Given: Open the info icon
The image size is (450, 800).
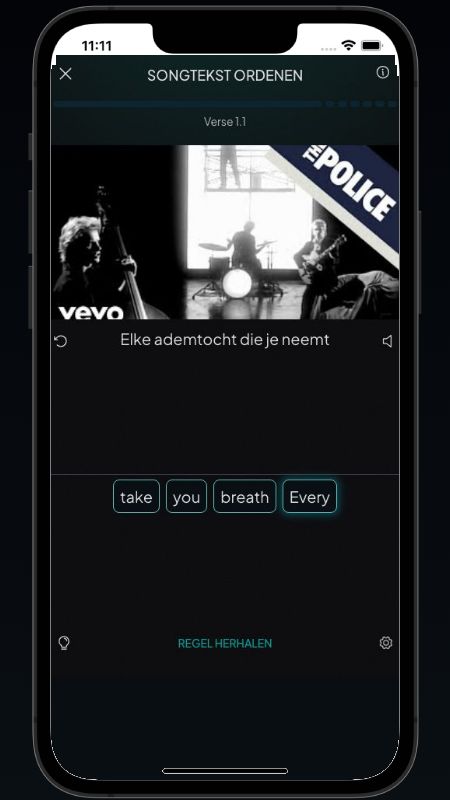Looking at the screenshot, I should [382, 72].
